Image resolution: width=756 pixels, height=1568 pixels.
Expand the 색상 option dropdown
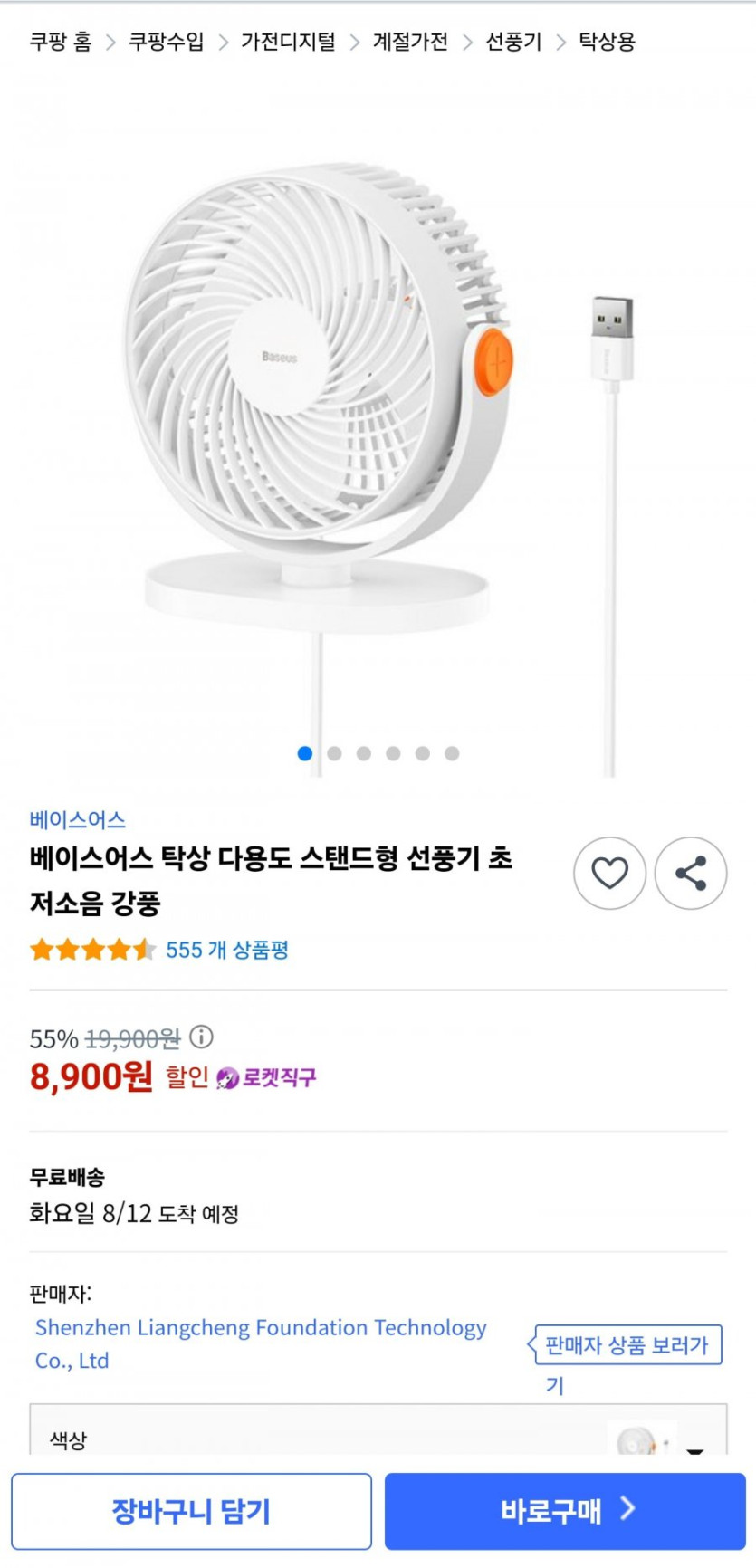click(694, 1439)
